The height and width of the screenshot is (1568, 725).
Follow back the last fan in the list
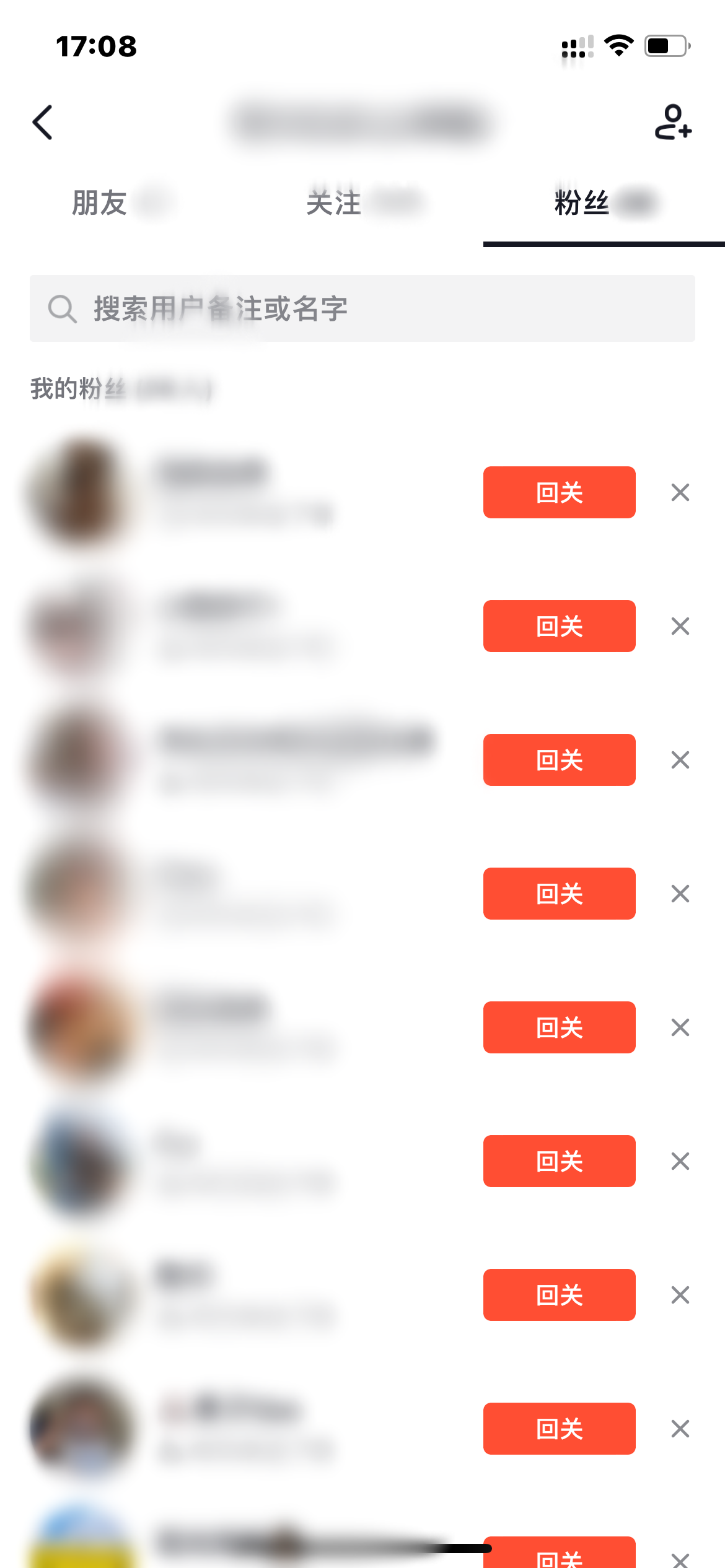click(x=558, y=1558)
